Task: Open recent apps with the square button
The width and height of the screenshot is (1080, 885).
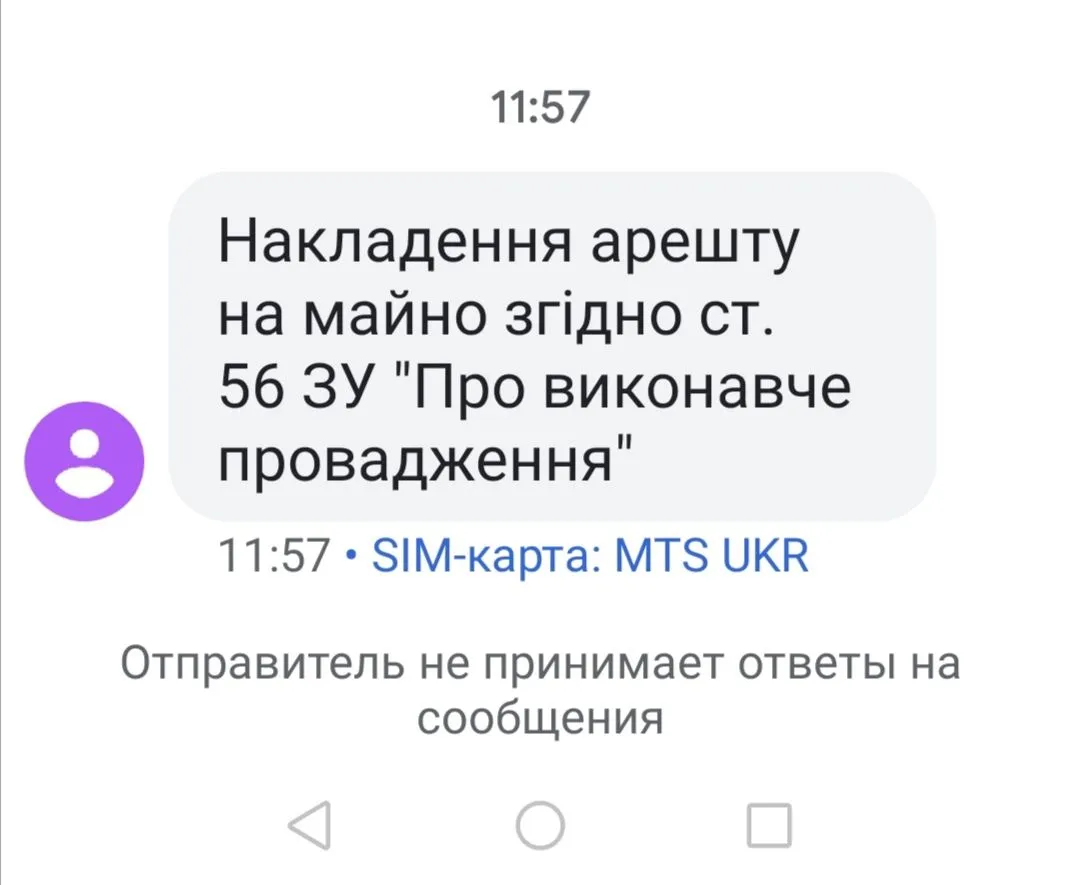Action: click(x=769, y=825)
